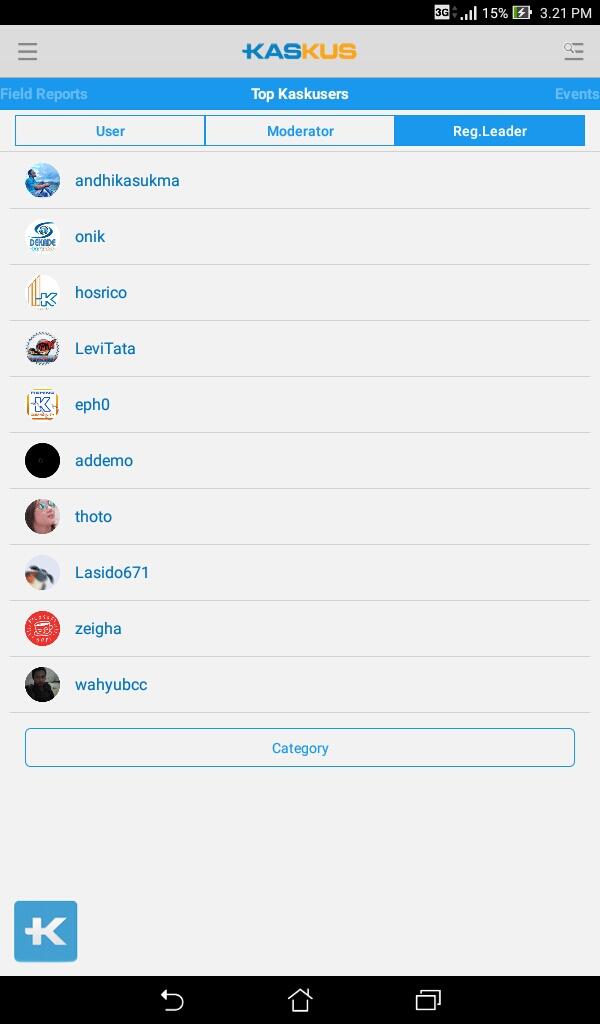Open thoto's profile
The image size is (600, 1024).
[93, 517]
